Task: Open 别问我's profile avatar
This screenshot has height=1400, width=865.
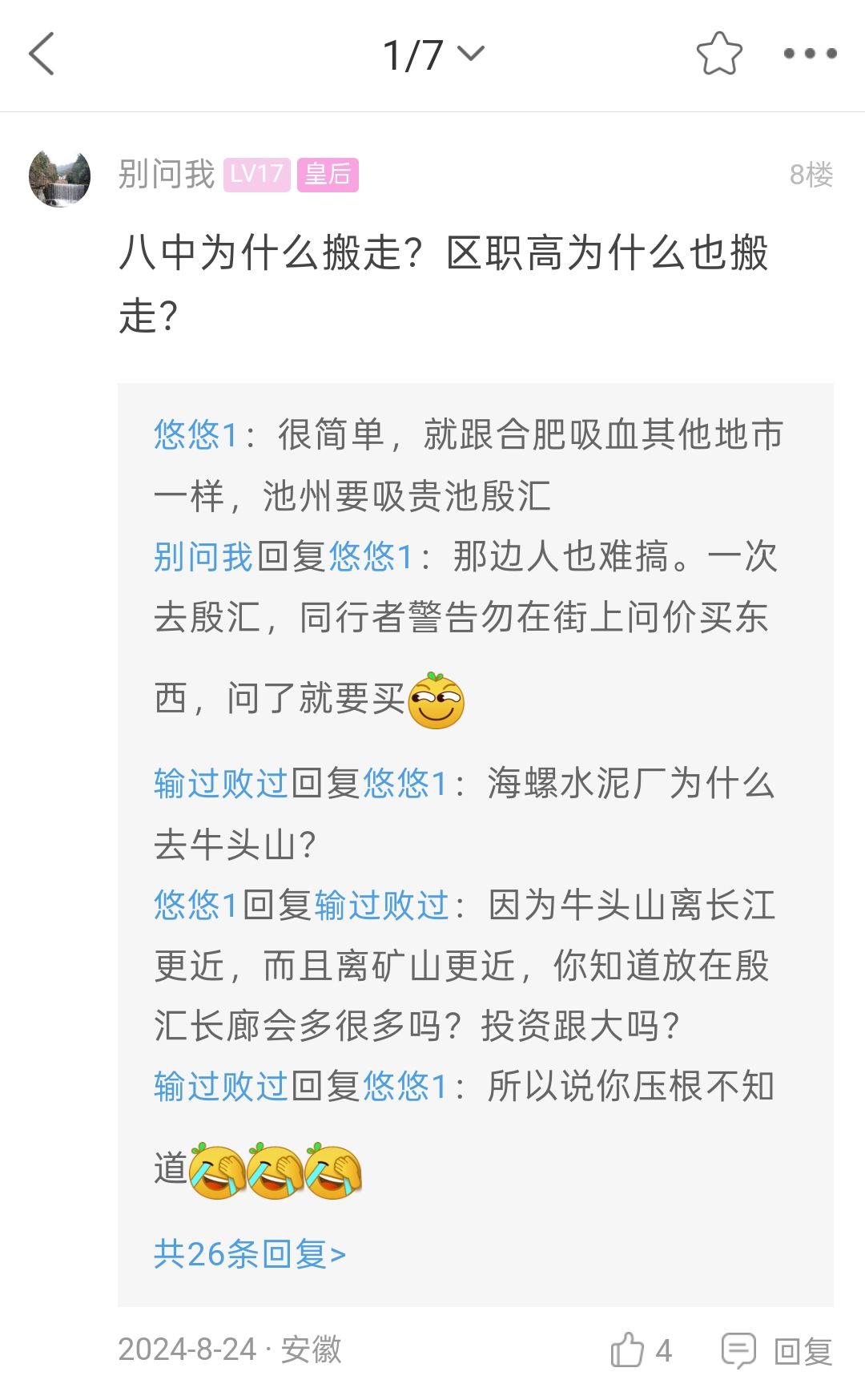Action: click(60, 177)
